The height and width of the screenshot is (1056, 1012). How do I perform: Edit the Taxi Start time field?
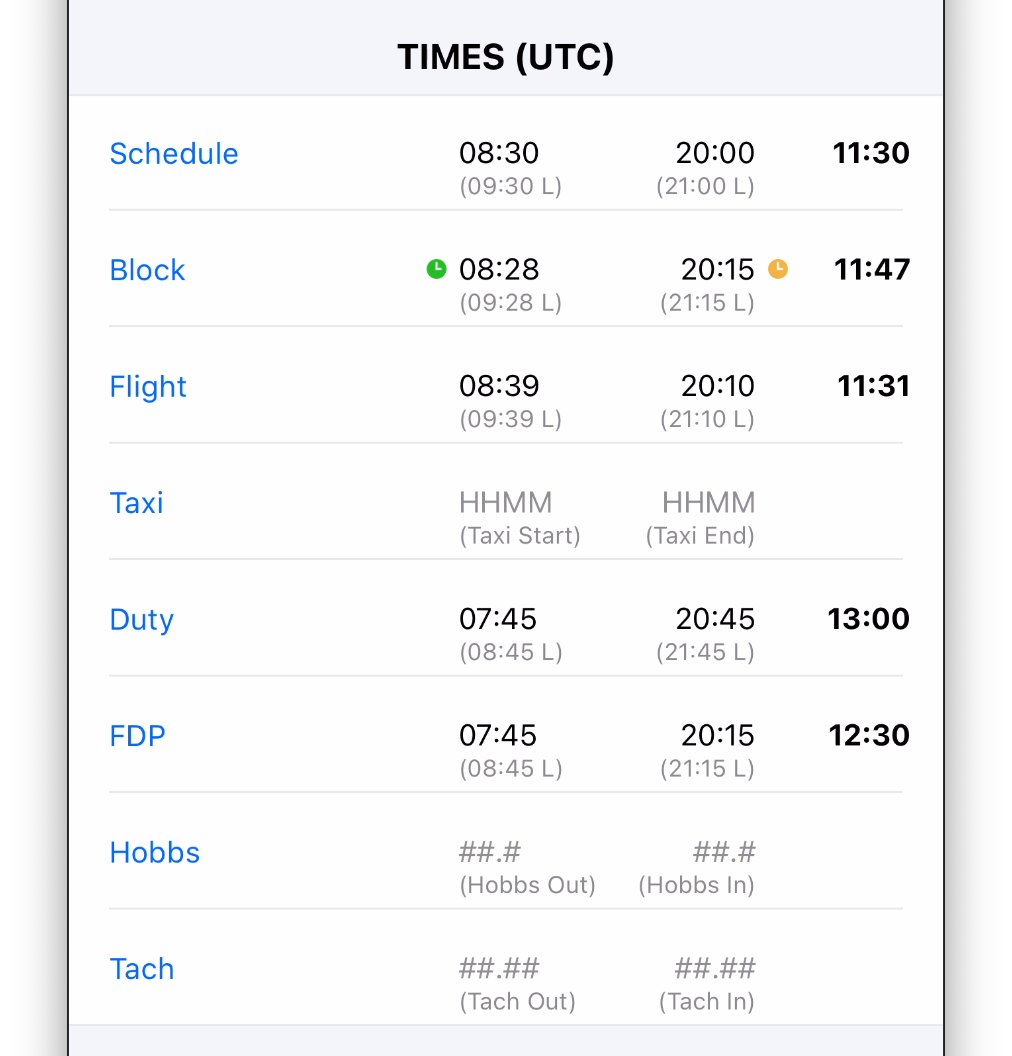coord(506,503)
